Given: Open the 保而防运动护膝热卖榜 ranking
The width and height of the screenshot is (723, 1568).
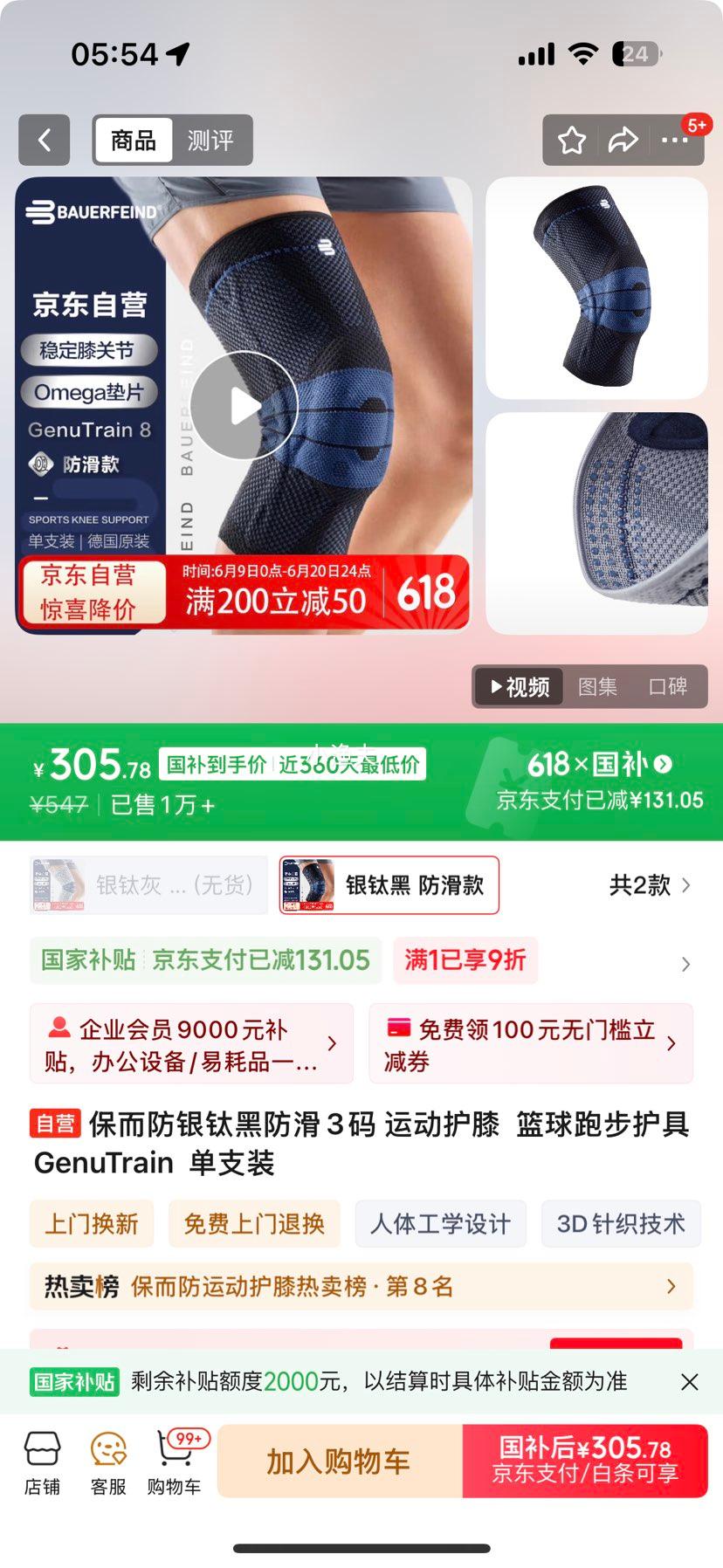Looking at the screenshot, I should tap(361, 1286).
